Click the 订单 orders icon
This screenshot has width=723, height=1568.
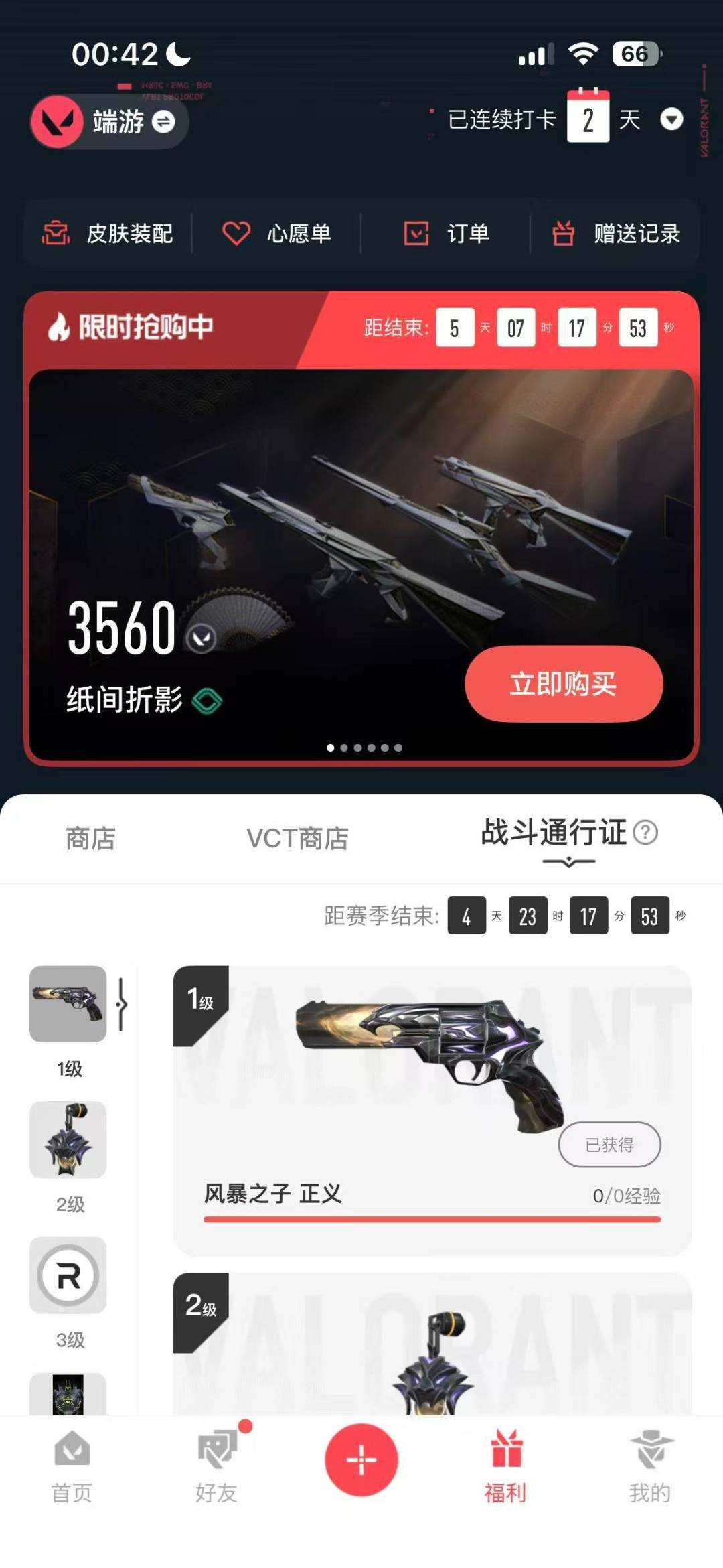pos(416,232)
